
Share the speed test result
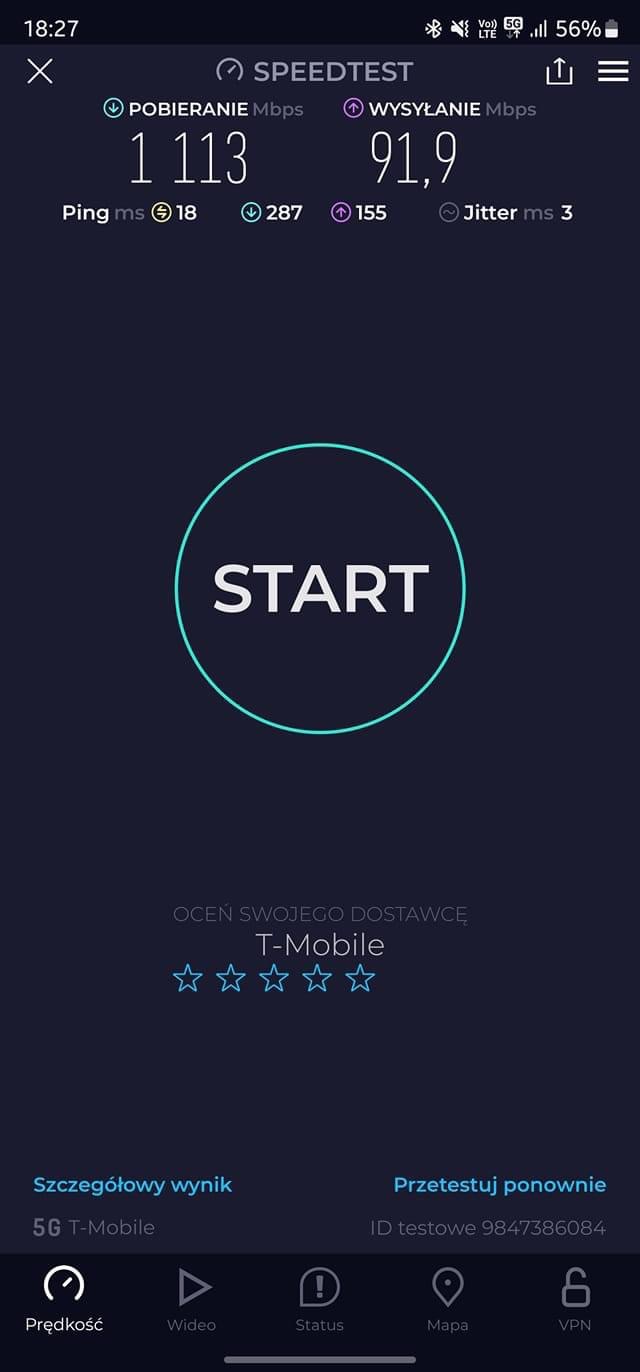[x=559, y=71]
